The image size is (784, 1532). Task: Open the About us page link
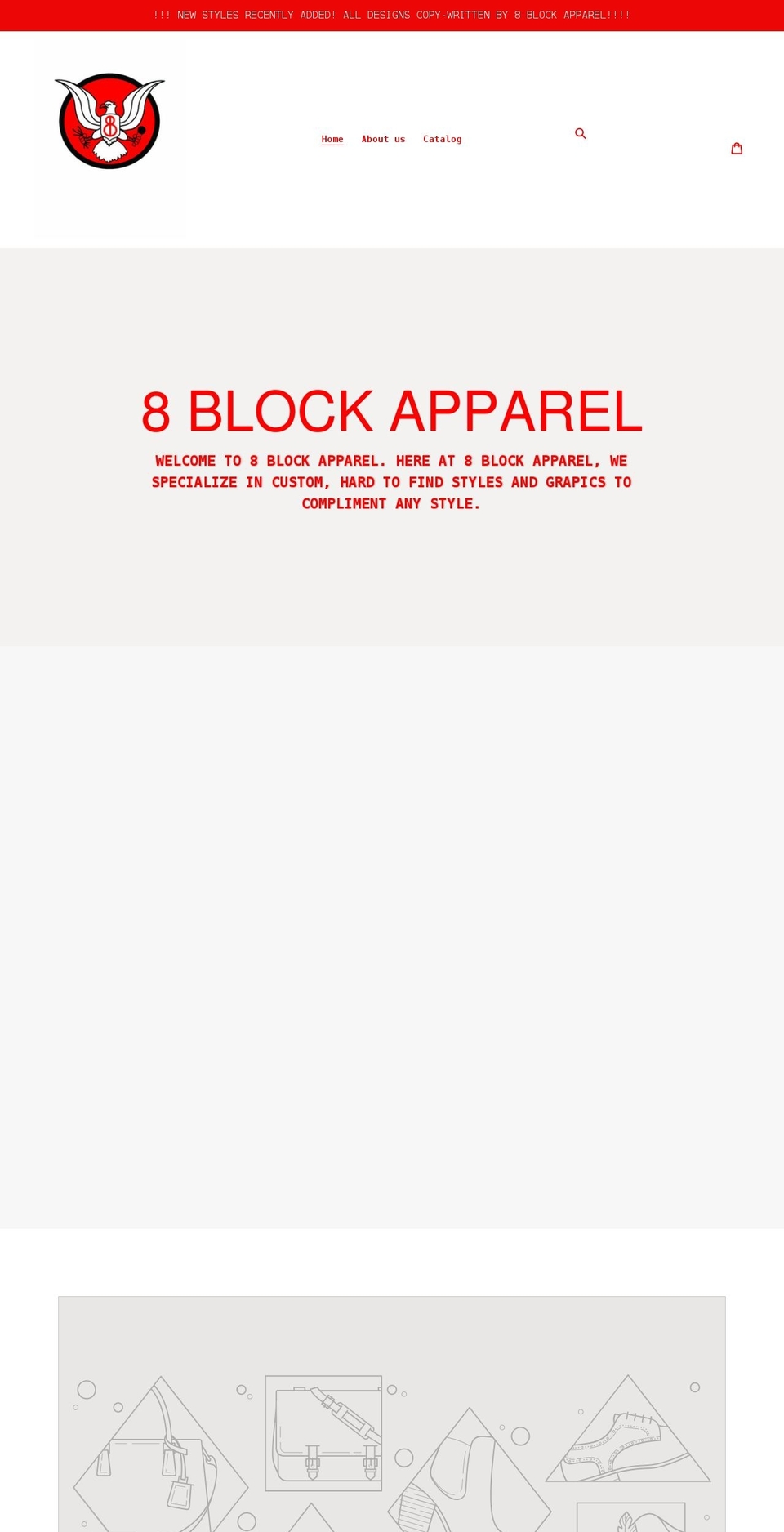click(x=383, y=139)
